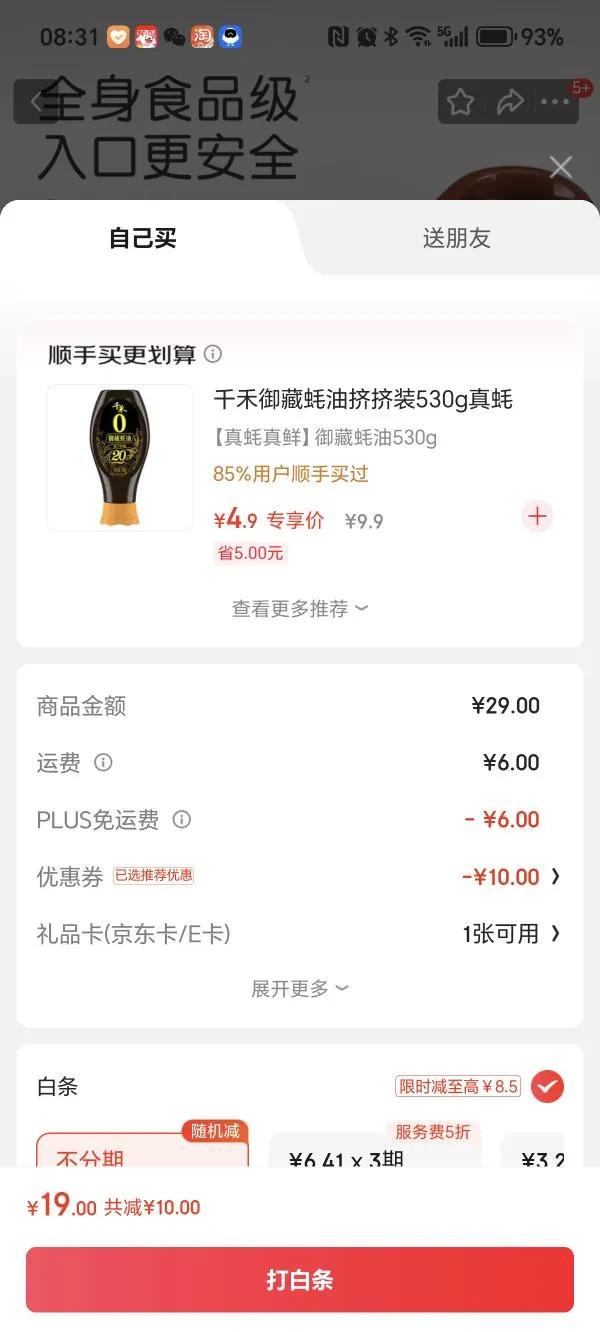The height and width of the screenshot is (1332, 600).
Task: Expand 查看更多推荐
Action: pyautogui.click(x=300, y=608)
